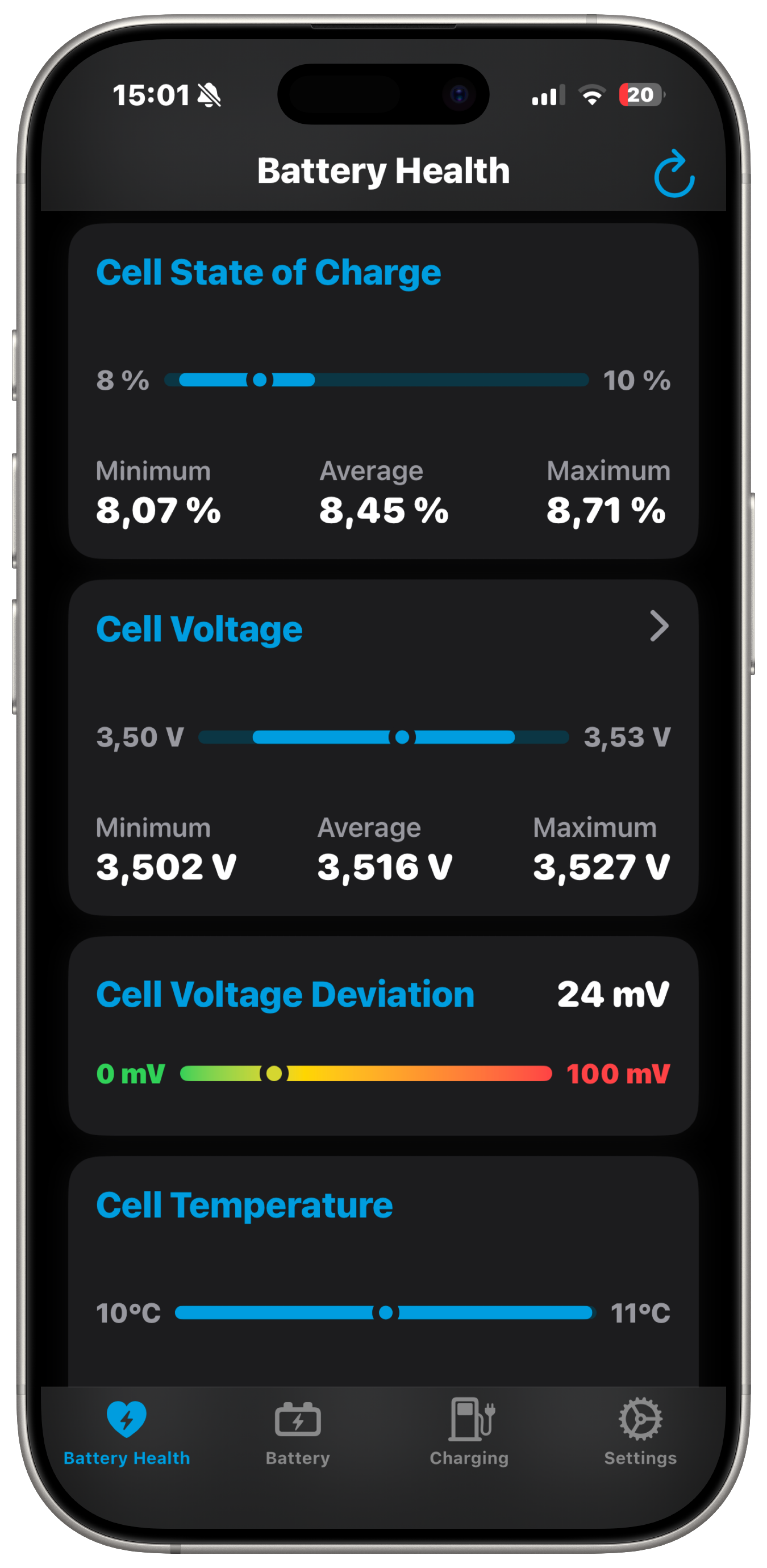This screenshot has height=1568, width=767.
Task: Open the Cell Voltage details card
Action: click(x=658, y=626)
